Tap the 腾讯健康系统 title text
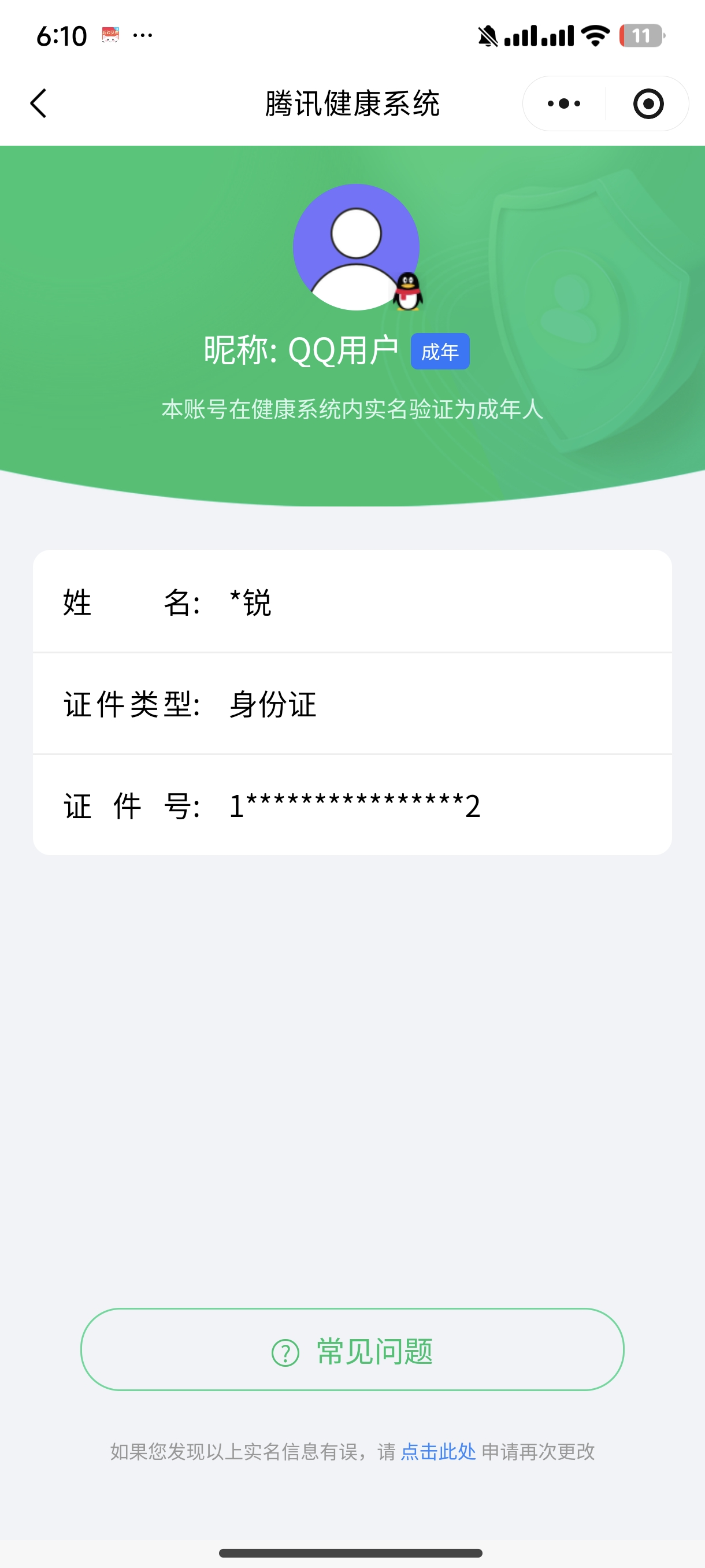This screenshot has width=705, height=1568. pyautogui.click(x=352, y=102)
